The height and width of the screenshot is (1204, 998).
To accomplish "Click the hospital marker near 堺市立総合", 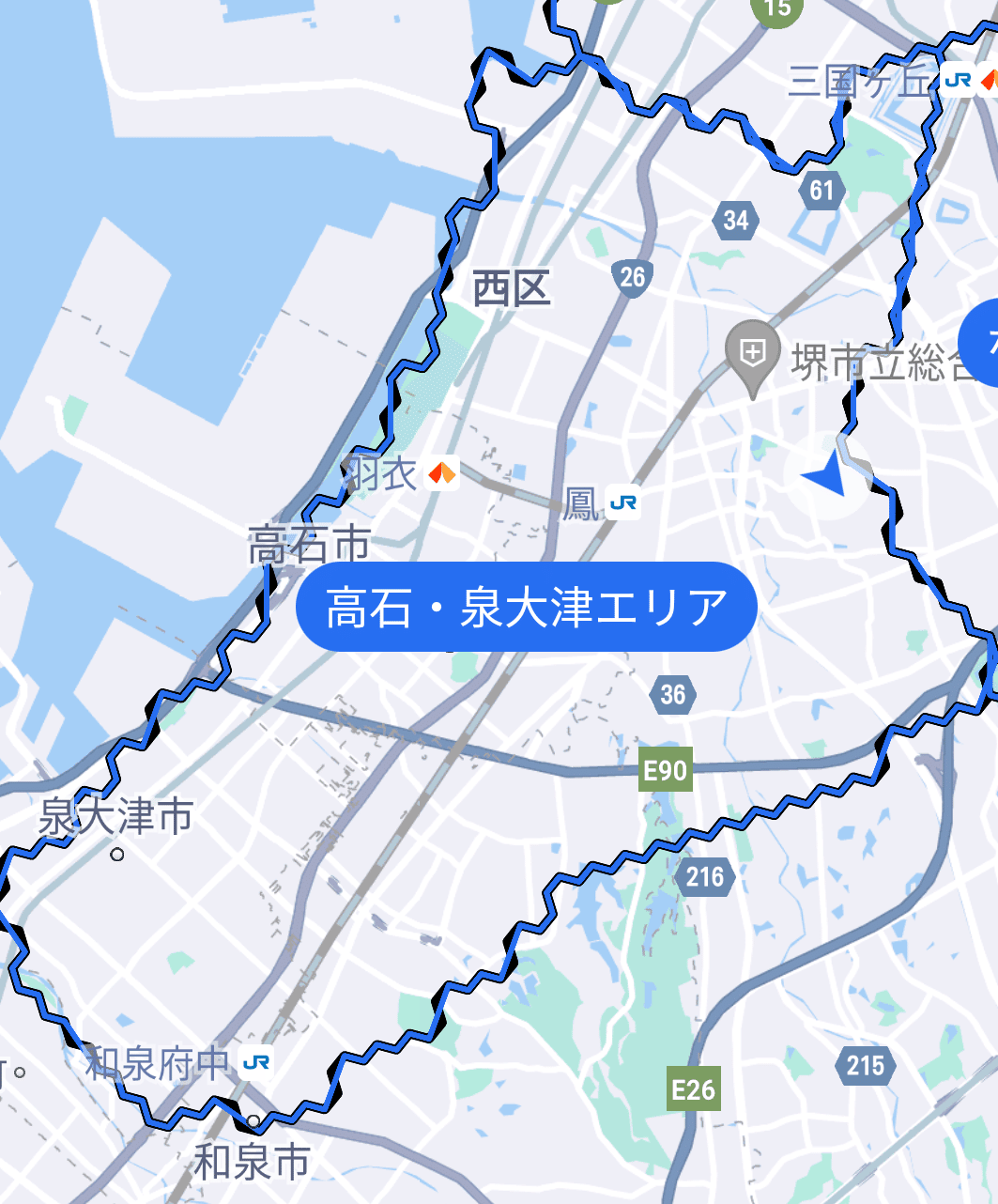I will [x=750, y=355].
